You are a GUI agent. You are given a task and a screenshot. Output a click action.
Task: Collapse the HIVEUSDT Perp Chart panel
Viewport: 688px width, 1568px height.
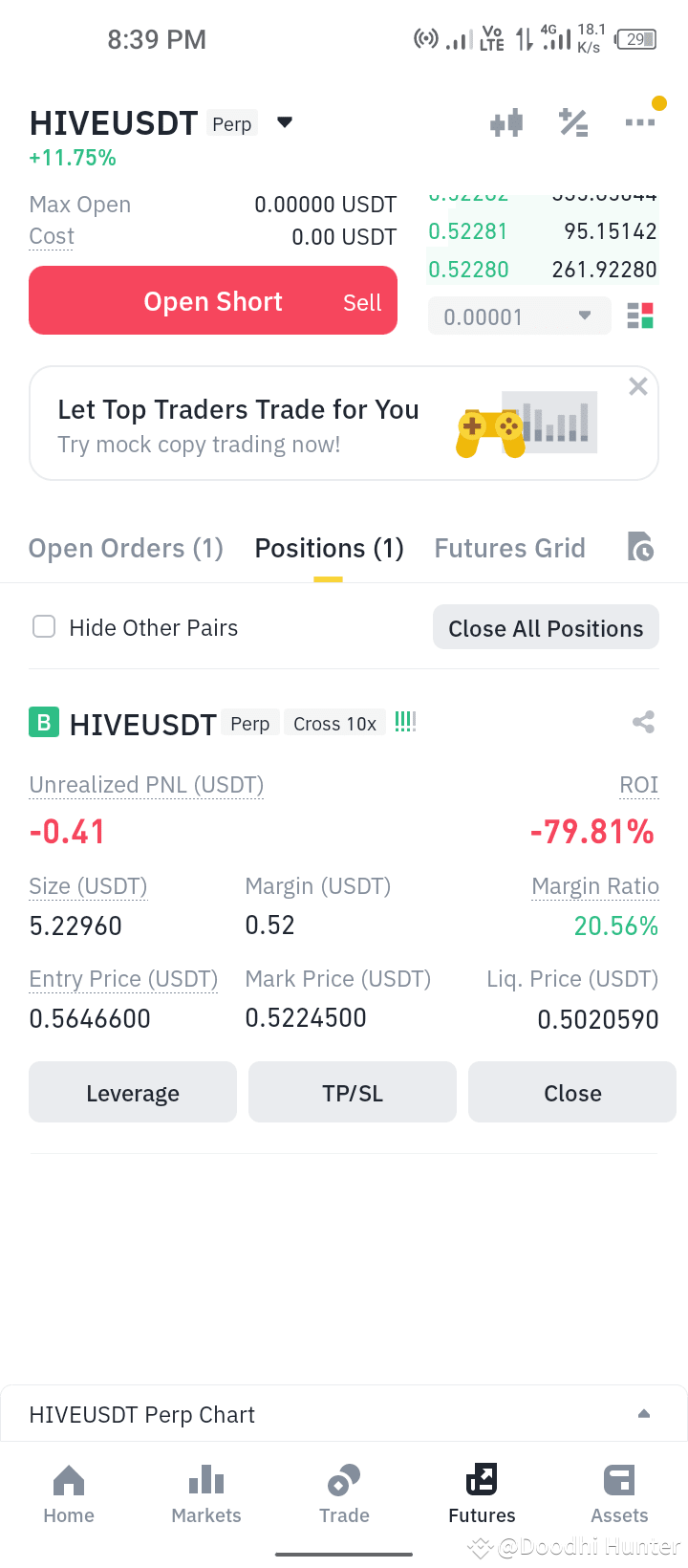click(x=643, y=1413)
